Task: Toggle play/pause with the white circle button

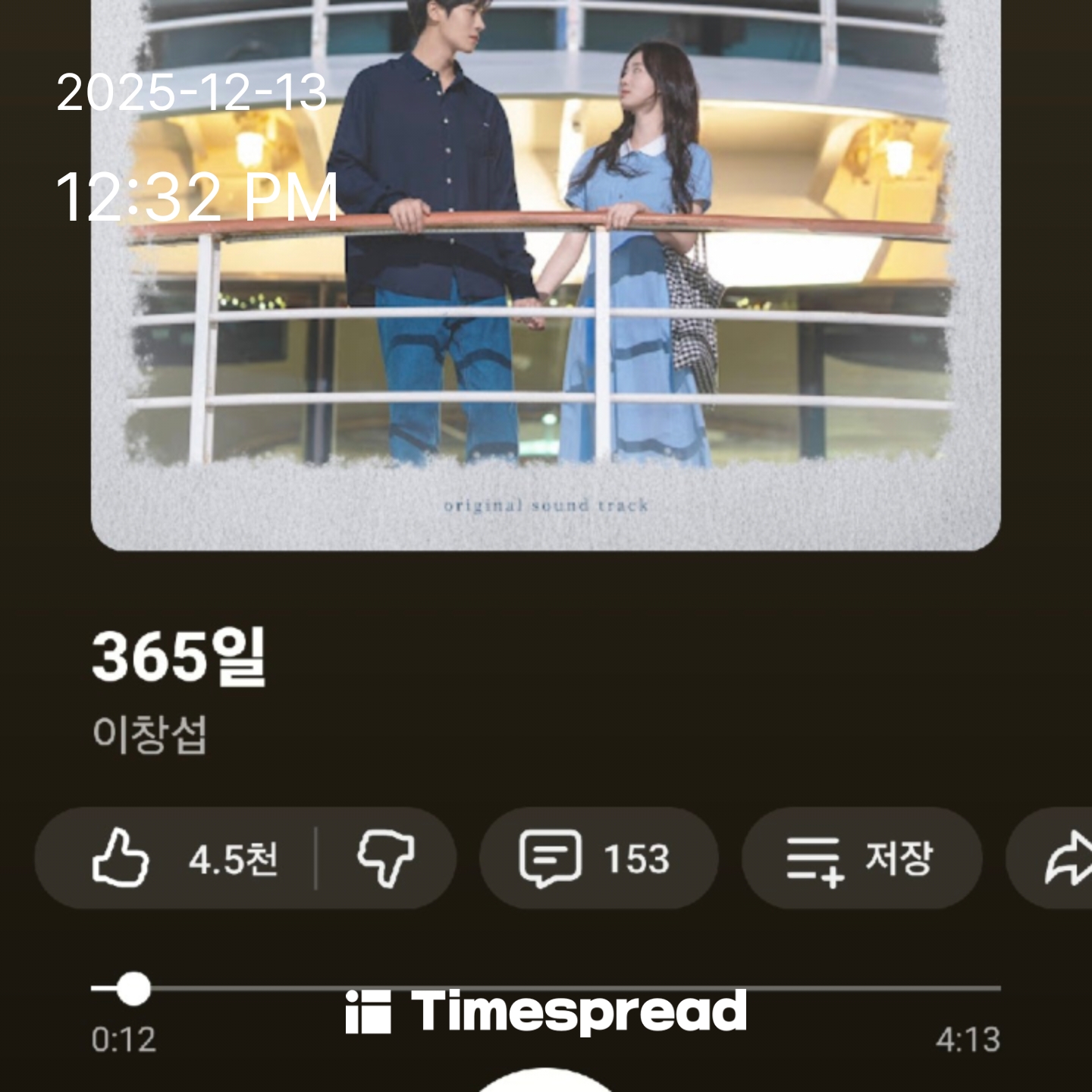Action: point(546,1081)
